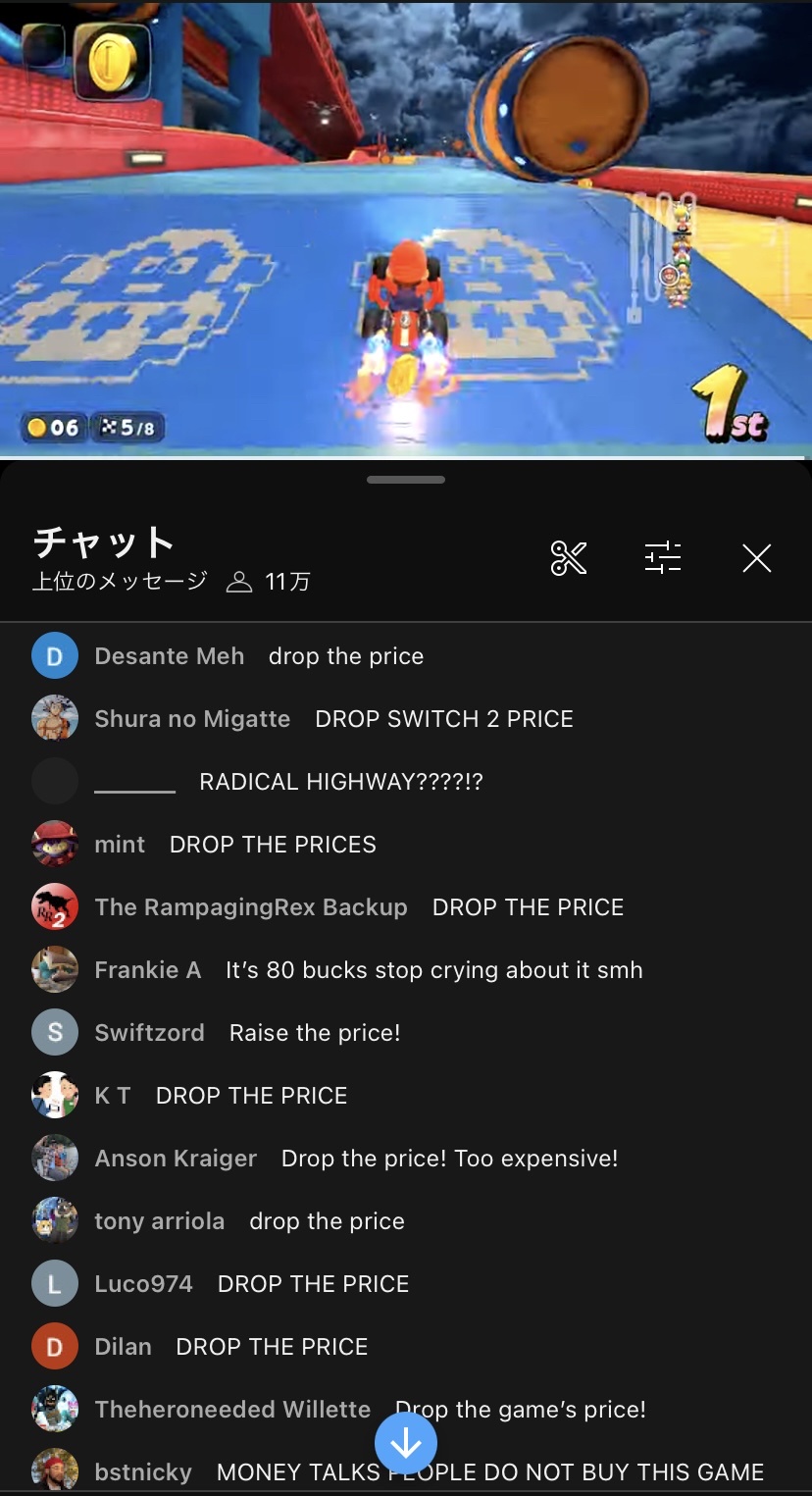Close the chat panel
812x1496 pixels.
click(x=756, y=558)
